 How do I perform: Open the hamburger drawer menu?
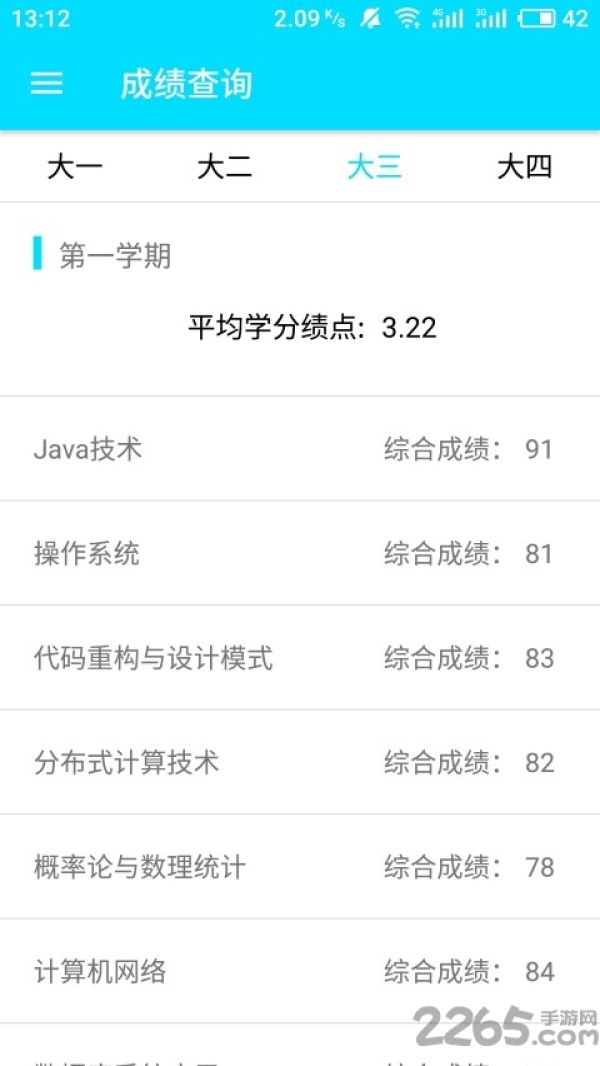coord(47,84)
